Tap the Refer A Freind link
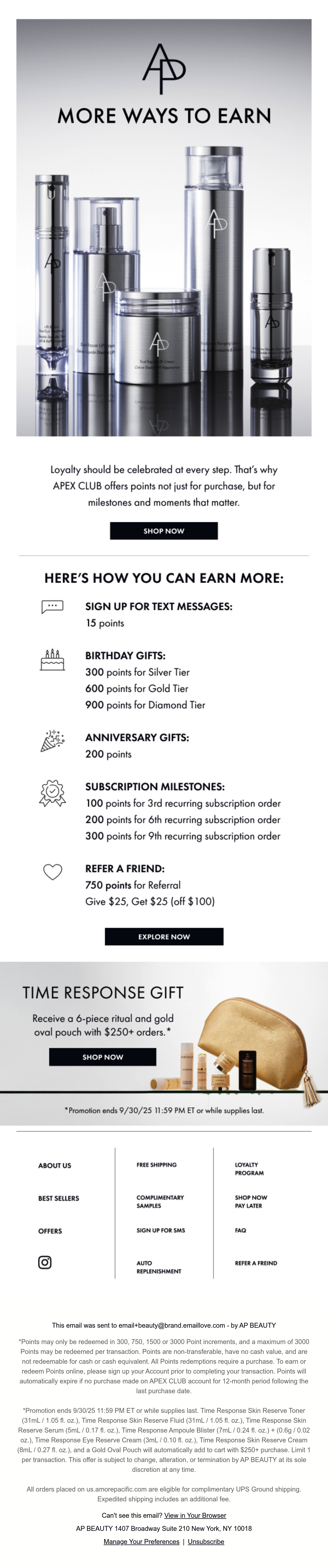Image resolution: width=328 pixels, height=1568 pixels. coord(256,1263)
